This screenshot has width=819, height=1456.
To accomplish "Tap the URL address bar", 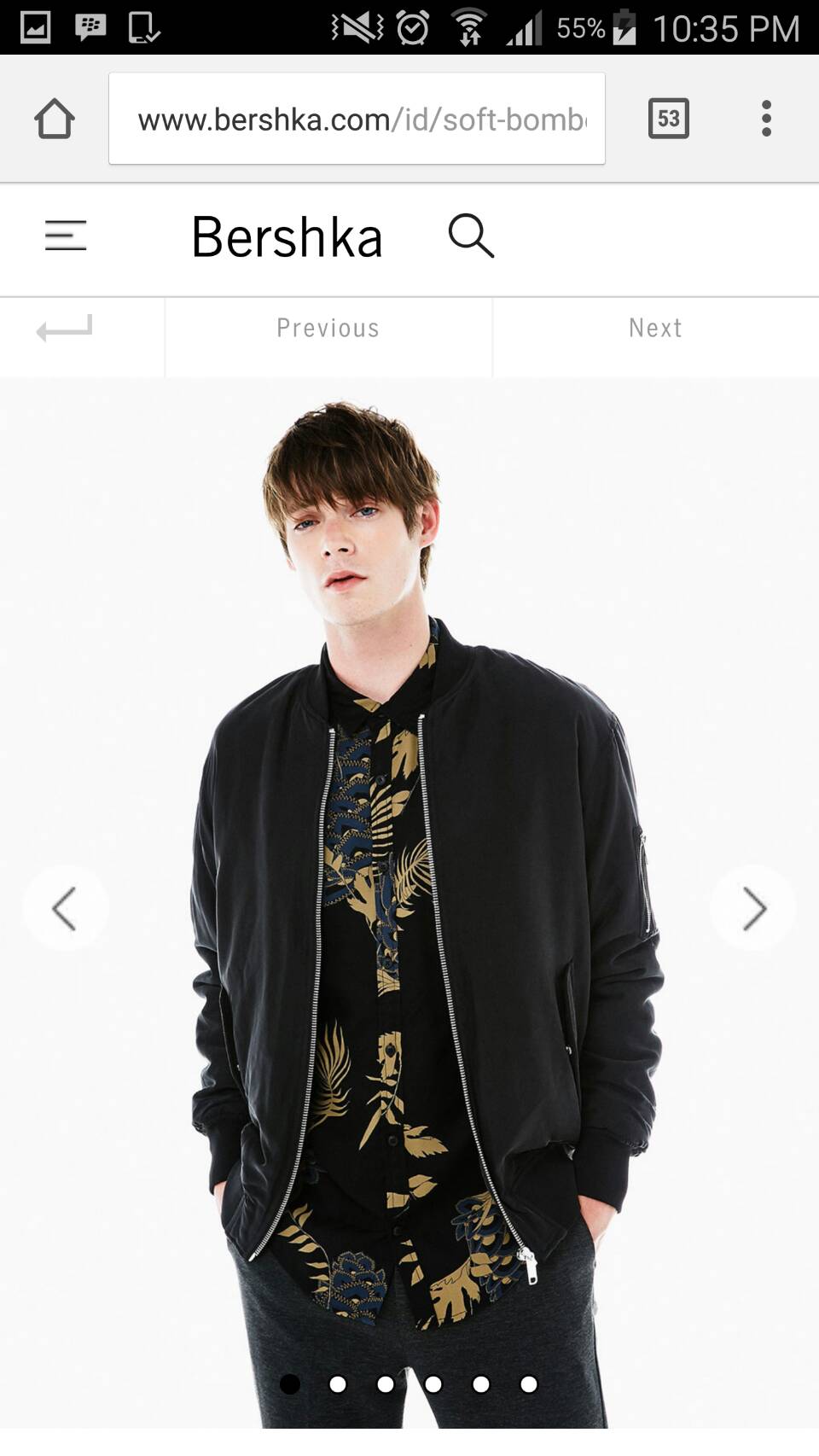I will pyautogui.click(x=357, y=119).
